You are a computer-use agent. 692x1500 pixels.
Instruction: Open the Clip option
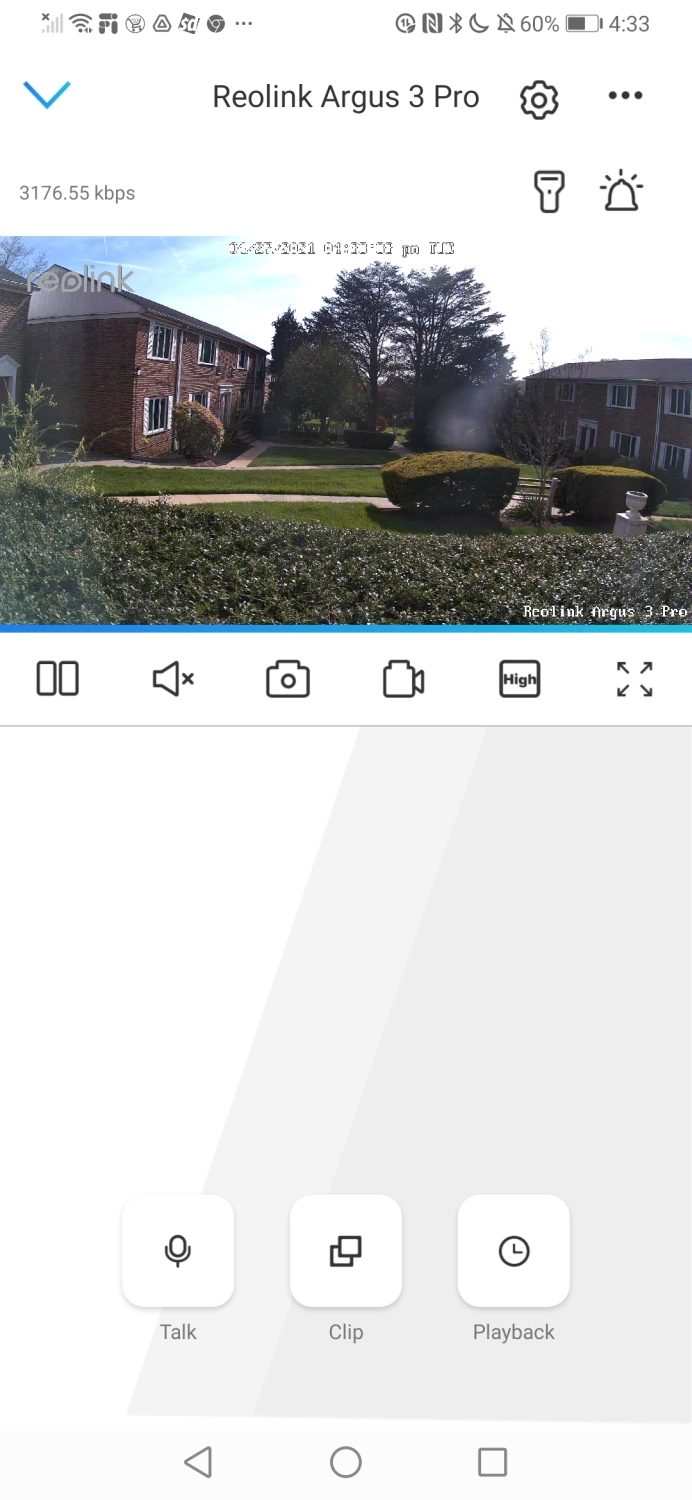(x=346, y=1250)
